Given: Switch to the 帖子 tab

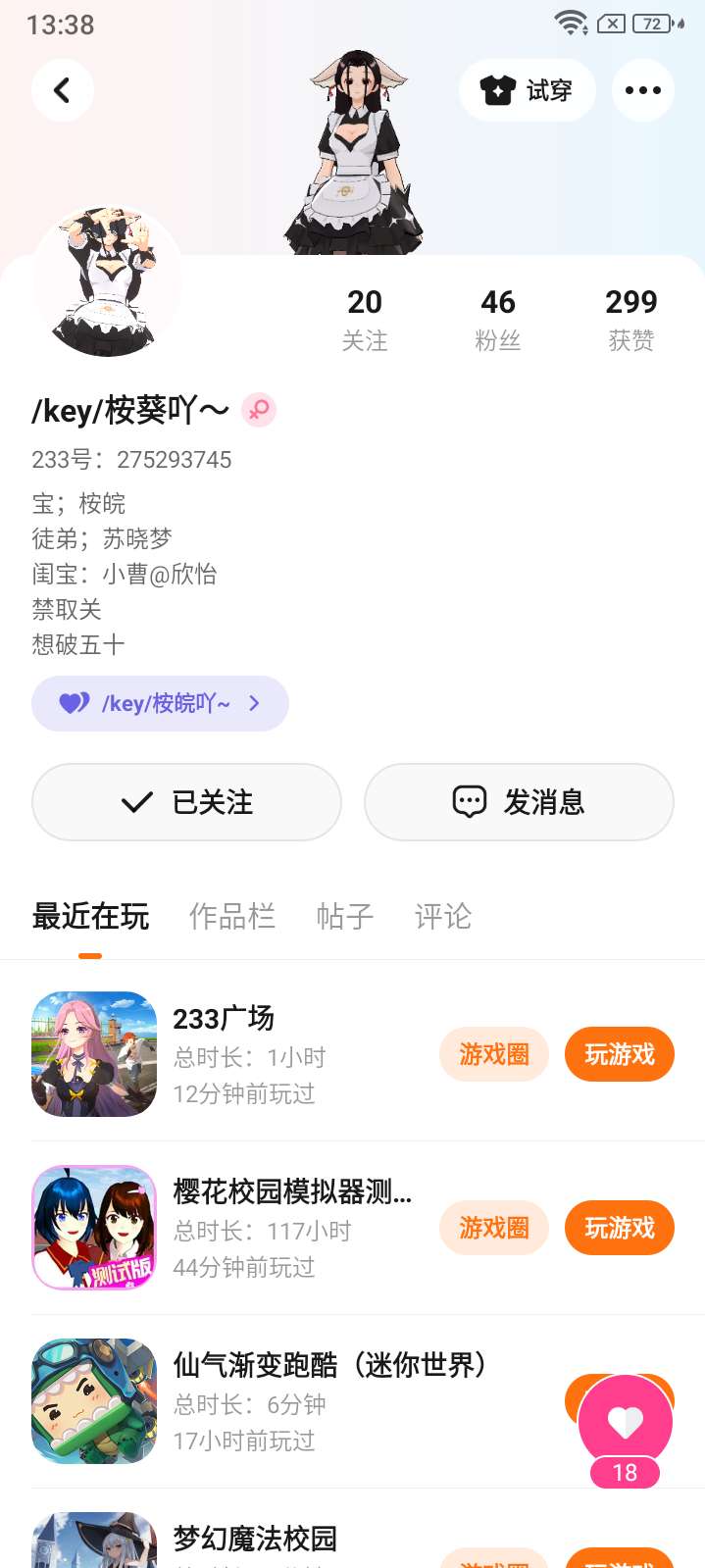Looking at the screenshot, I should click(x=345, y=916).
